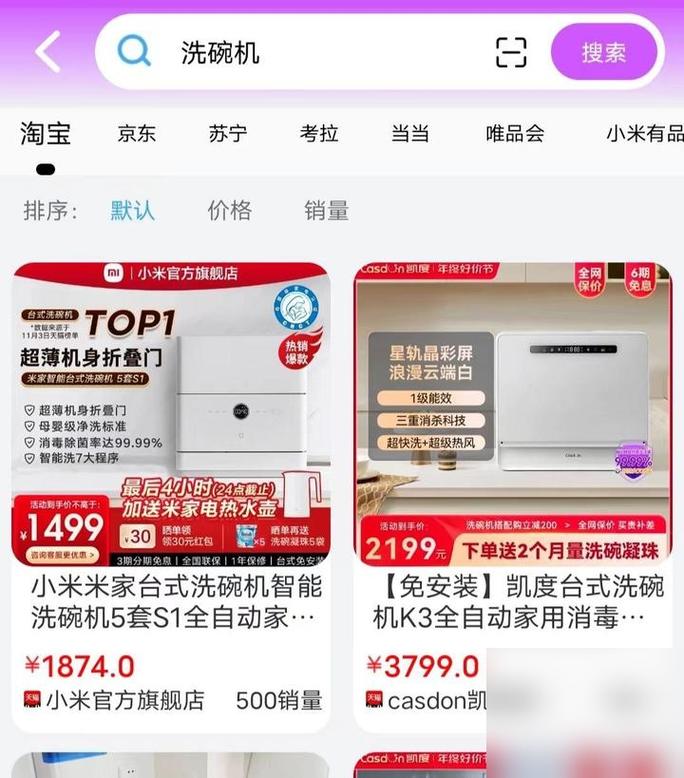Select the 当当 tab
This screenshot has width=684, height=778.
click(x=410, y=134)
